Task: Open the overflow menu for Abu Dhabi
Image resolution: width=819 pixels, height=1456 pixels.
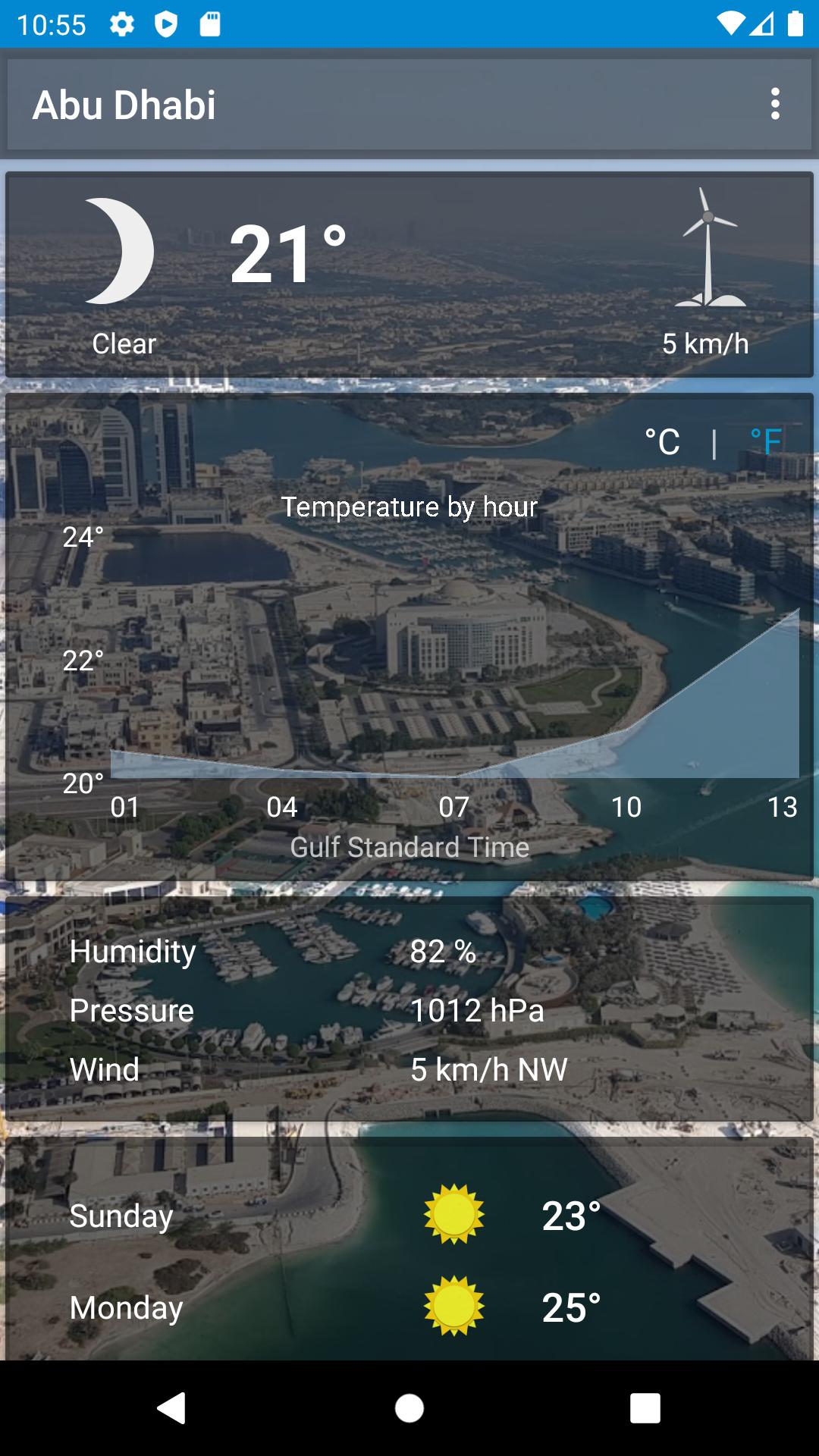Action: tap(775, 104)
